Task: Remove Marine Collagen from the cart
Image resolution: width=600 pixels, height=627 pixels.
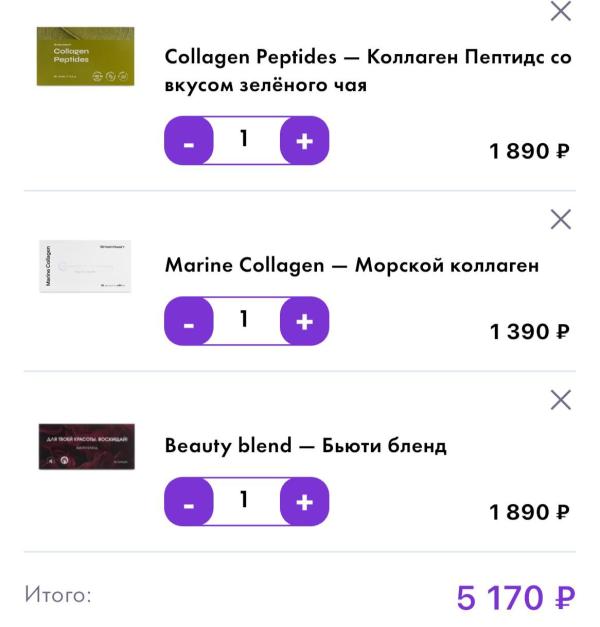Action: pyautogui.click(x=561, y=219)
